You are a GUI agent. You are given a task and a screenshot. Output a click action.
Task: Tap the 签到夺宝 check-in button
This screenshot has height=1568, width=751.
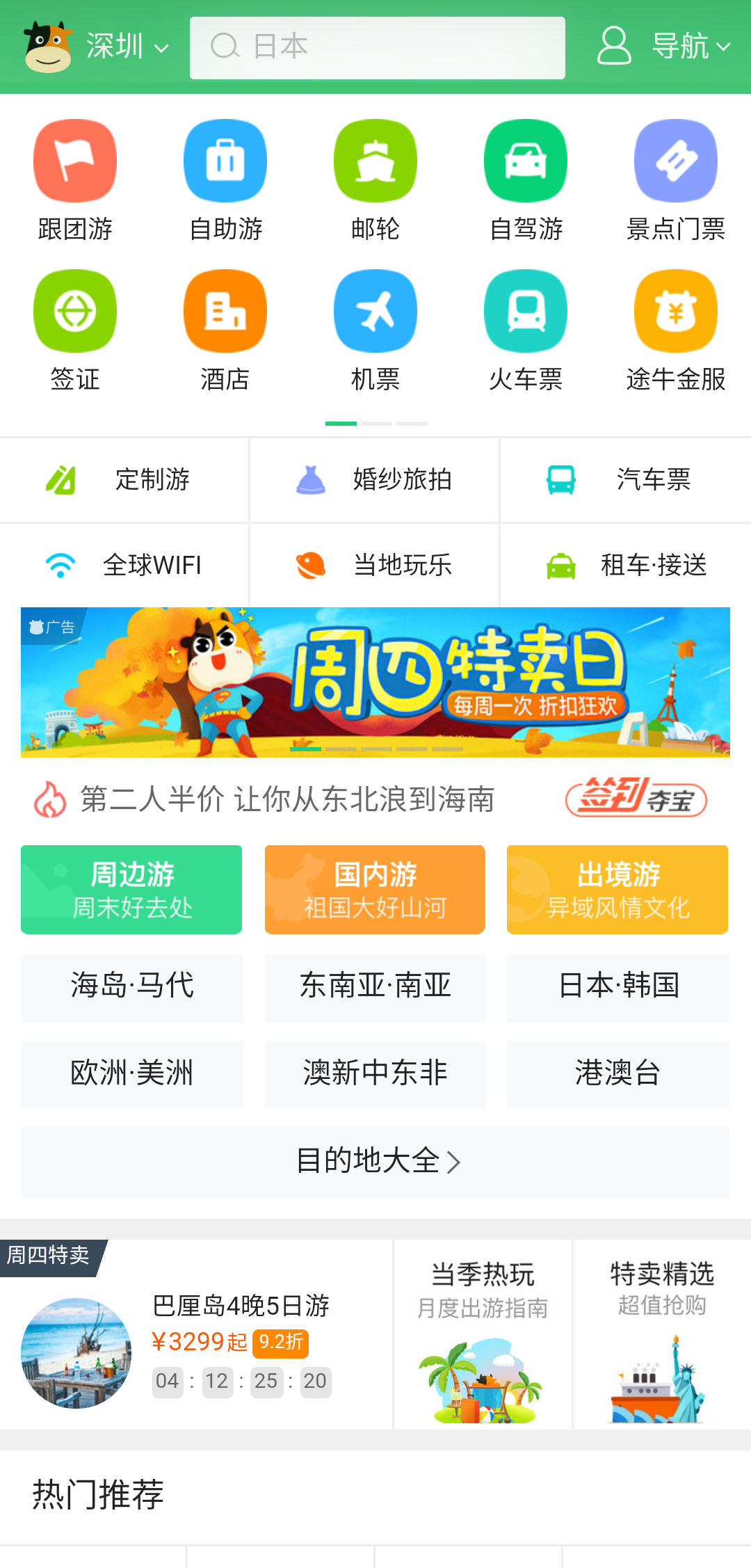(636, 798)
